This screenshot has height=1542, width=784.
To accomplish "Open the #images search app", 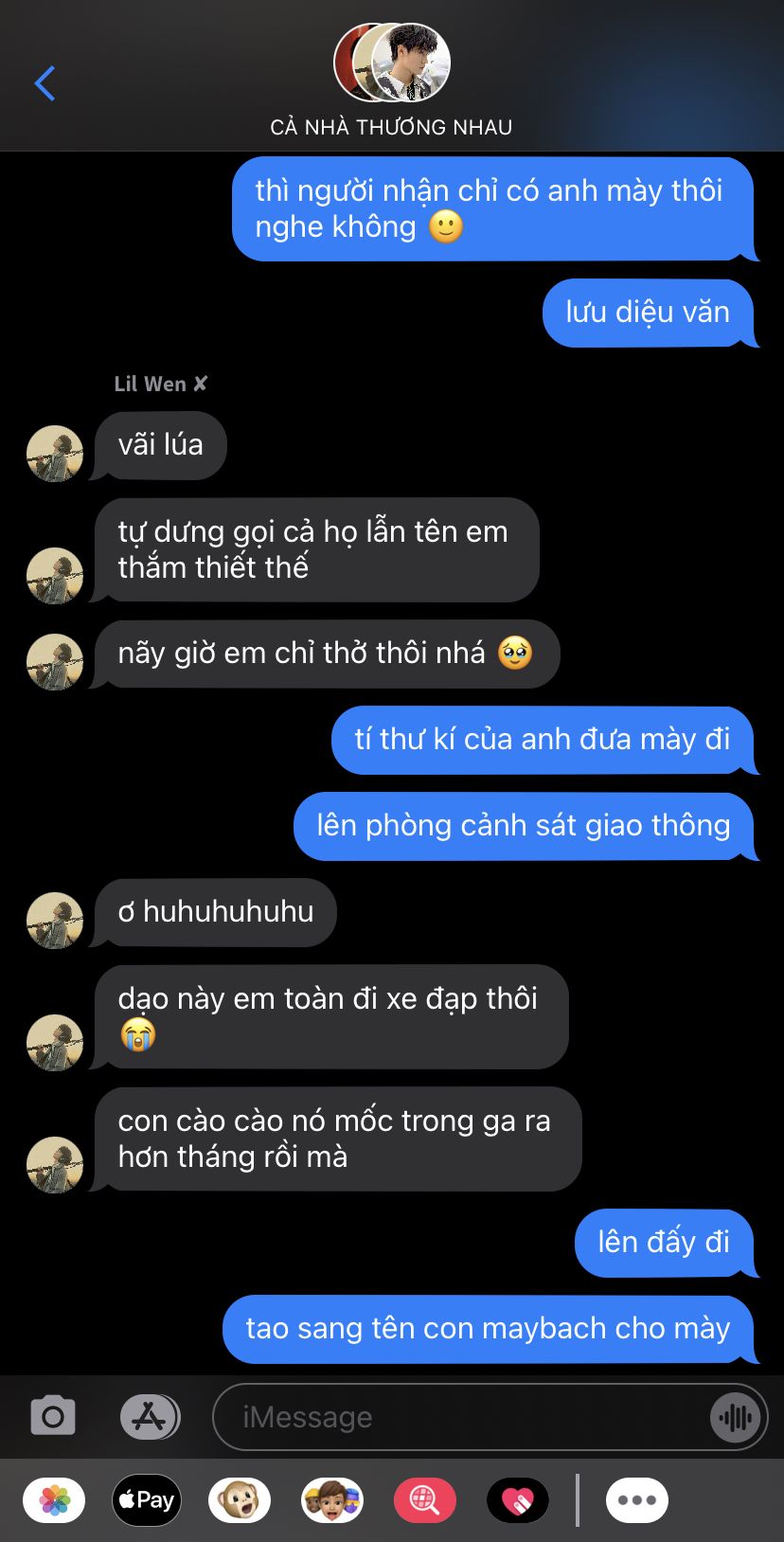I will click(x=425, y=1500).
